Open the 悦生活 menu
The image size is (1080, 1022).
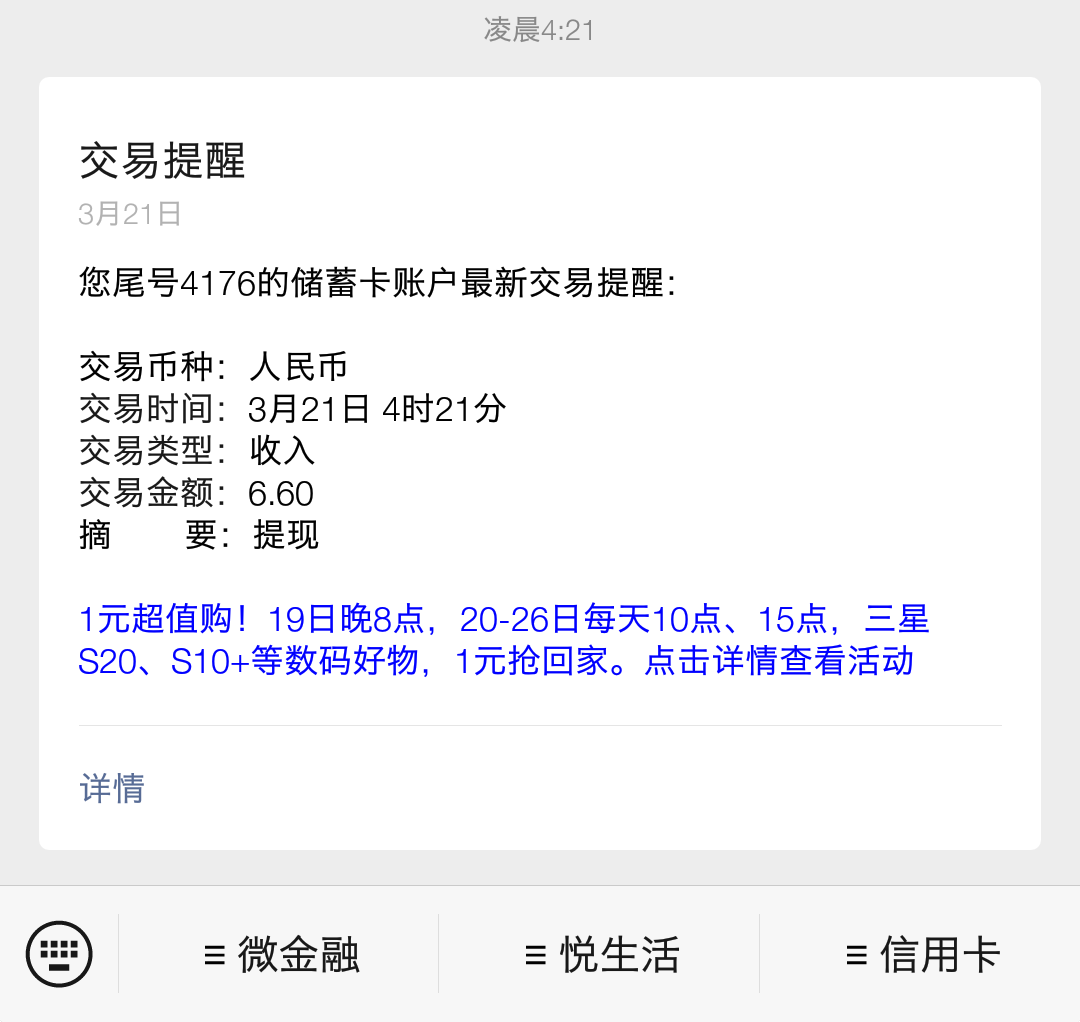601,955
